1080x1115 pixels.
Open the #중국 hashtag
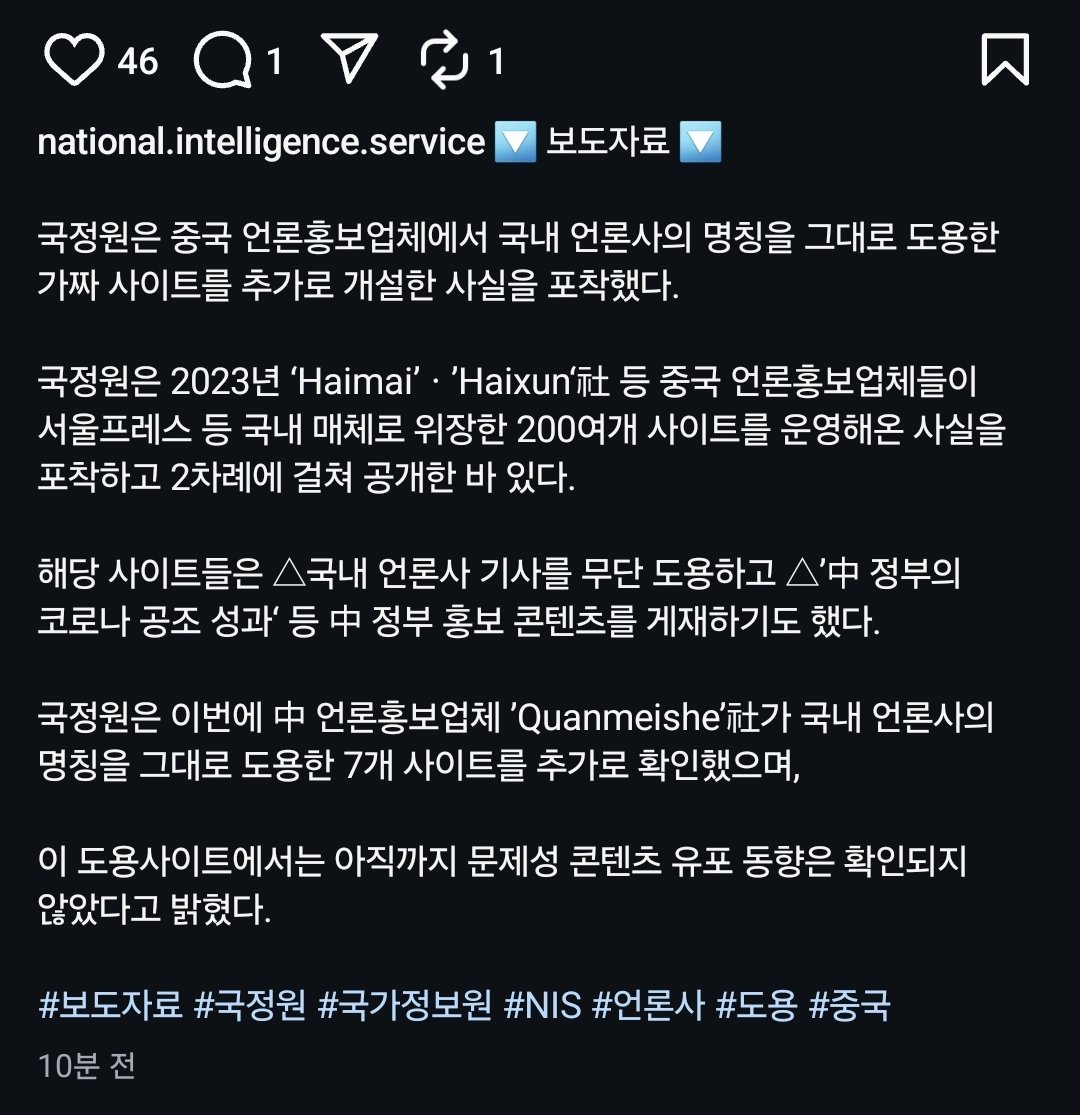click(849, 1004)
